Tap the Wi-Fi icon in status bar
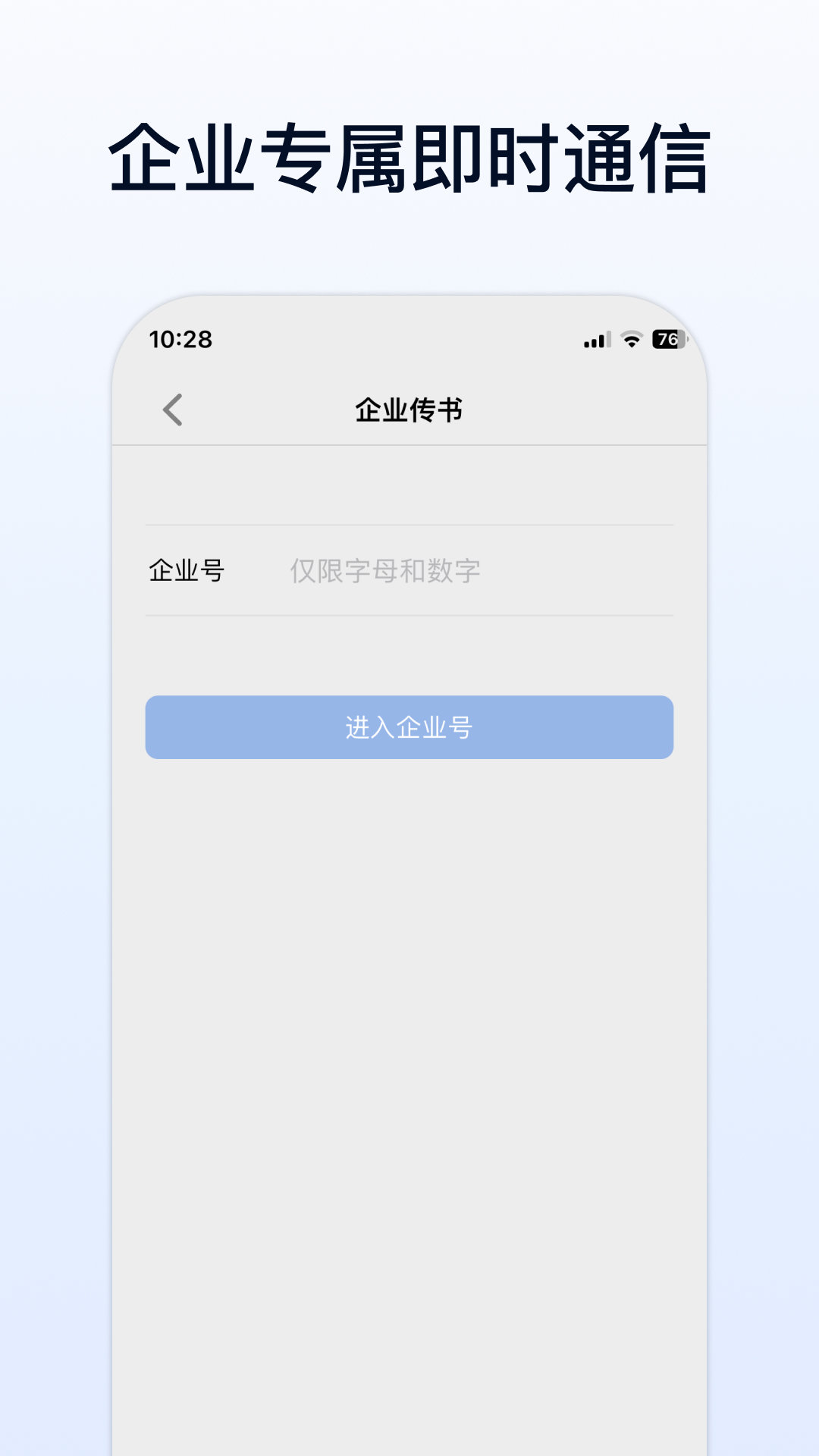The height and width of the screenshot is (1456, 819). [634, 339]
